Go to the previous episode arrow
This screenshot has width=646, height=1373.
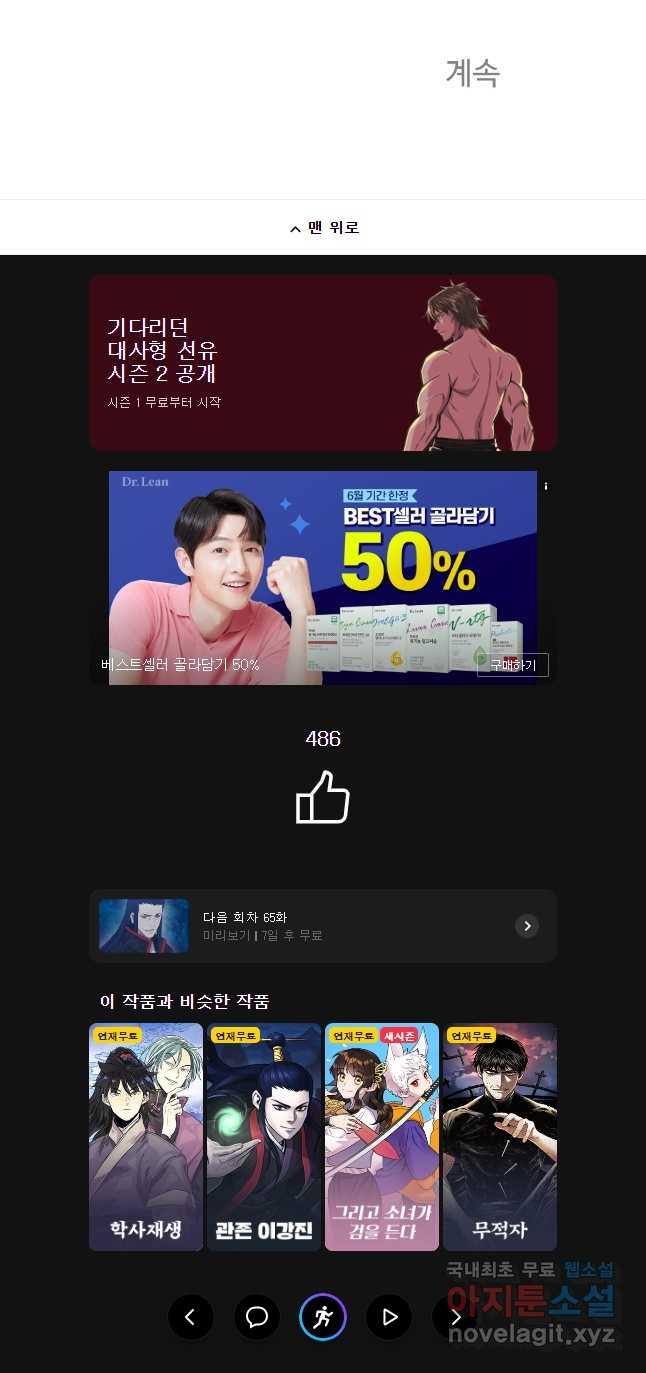(190, 1317)
